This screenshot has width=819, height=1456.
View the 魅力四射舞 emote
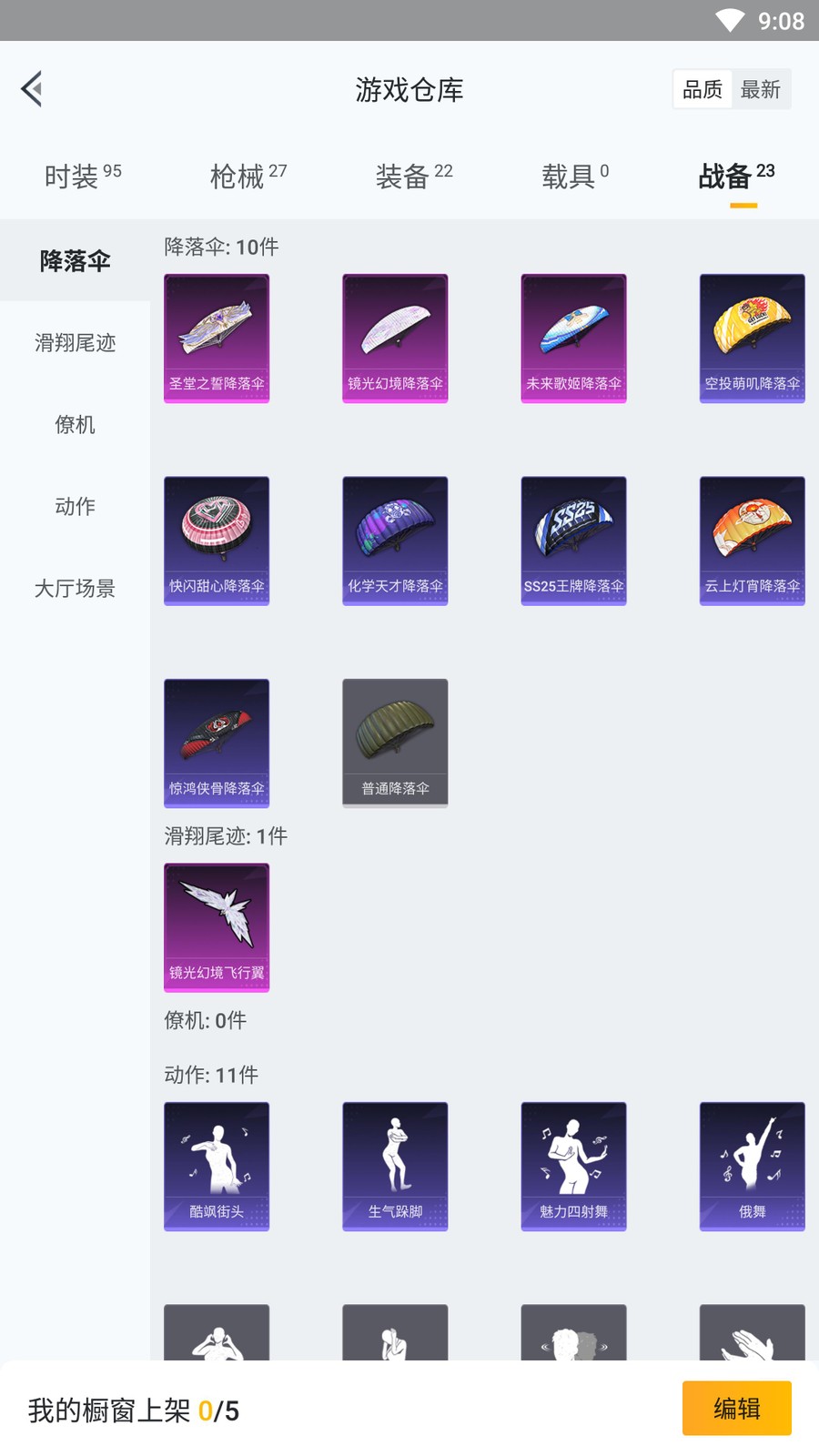tap(573, 1166)
